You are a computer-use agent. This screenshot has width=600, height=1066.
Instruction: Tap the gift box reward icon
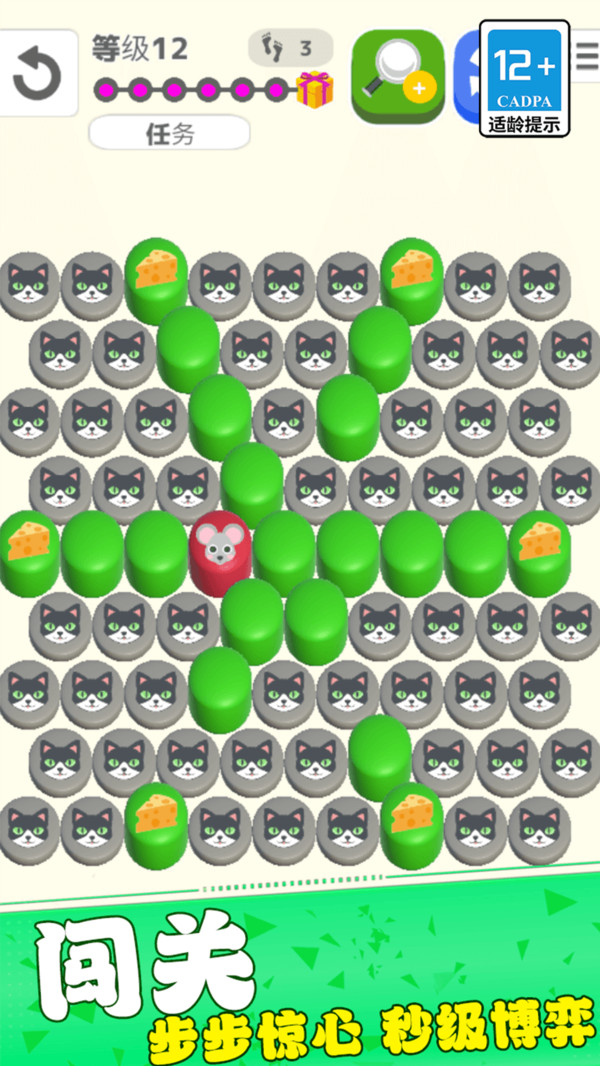pyautogui.click(x=314, y=90)
